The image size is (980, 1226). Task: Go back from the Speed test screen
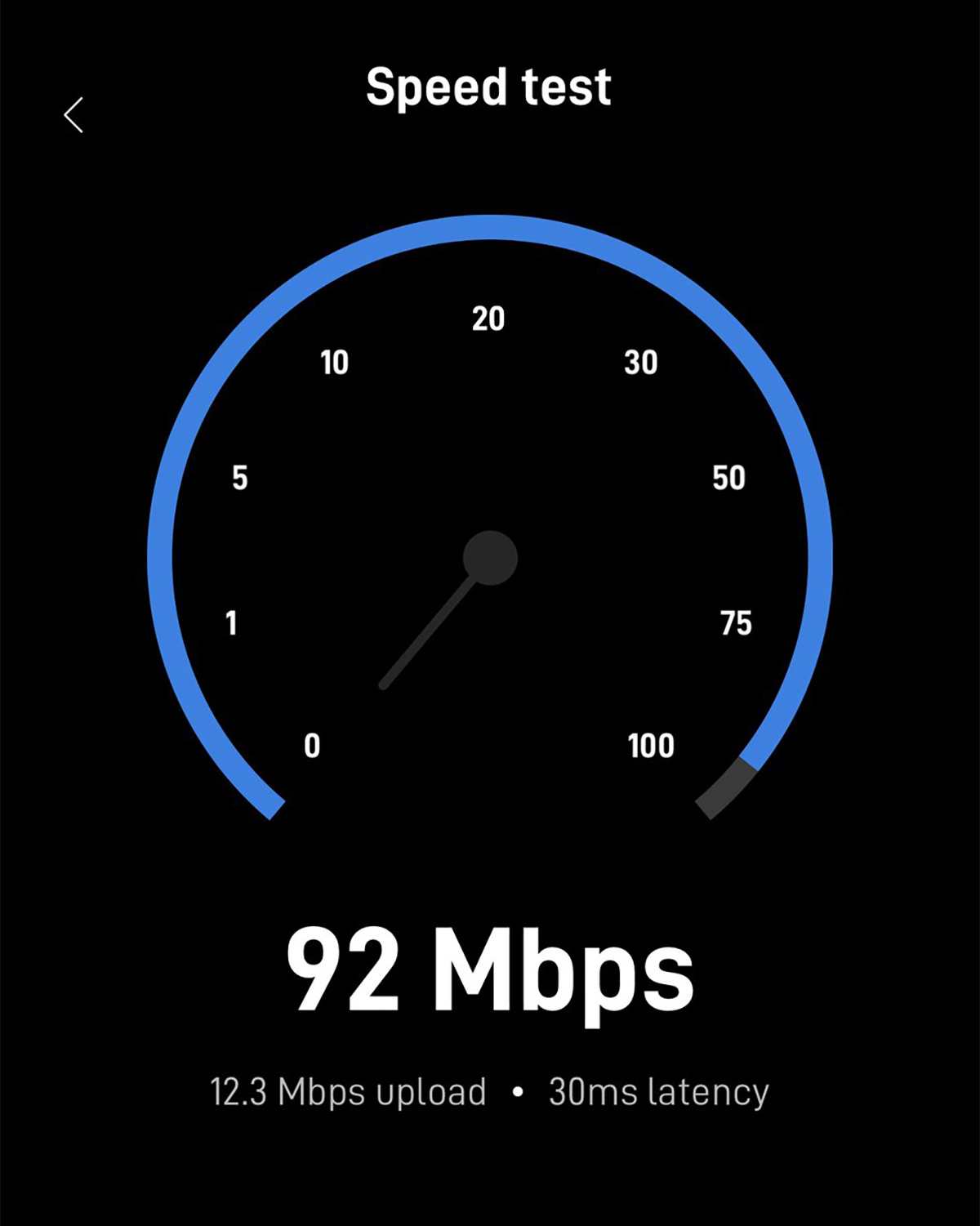73,114
